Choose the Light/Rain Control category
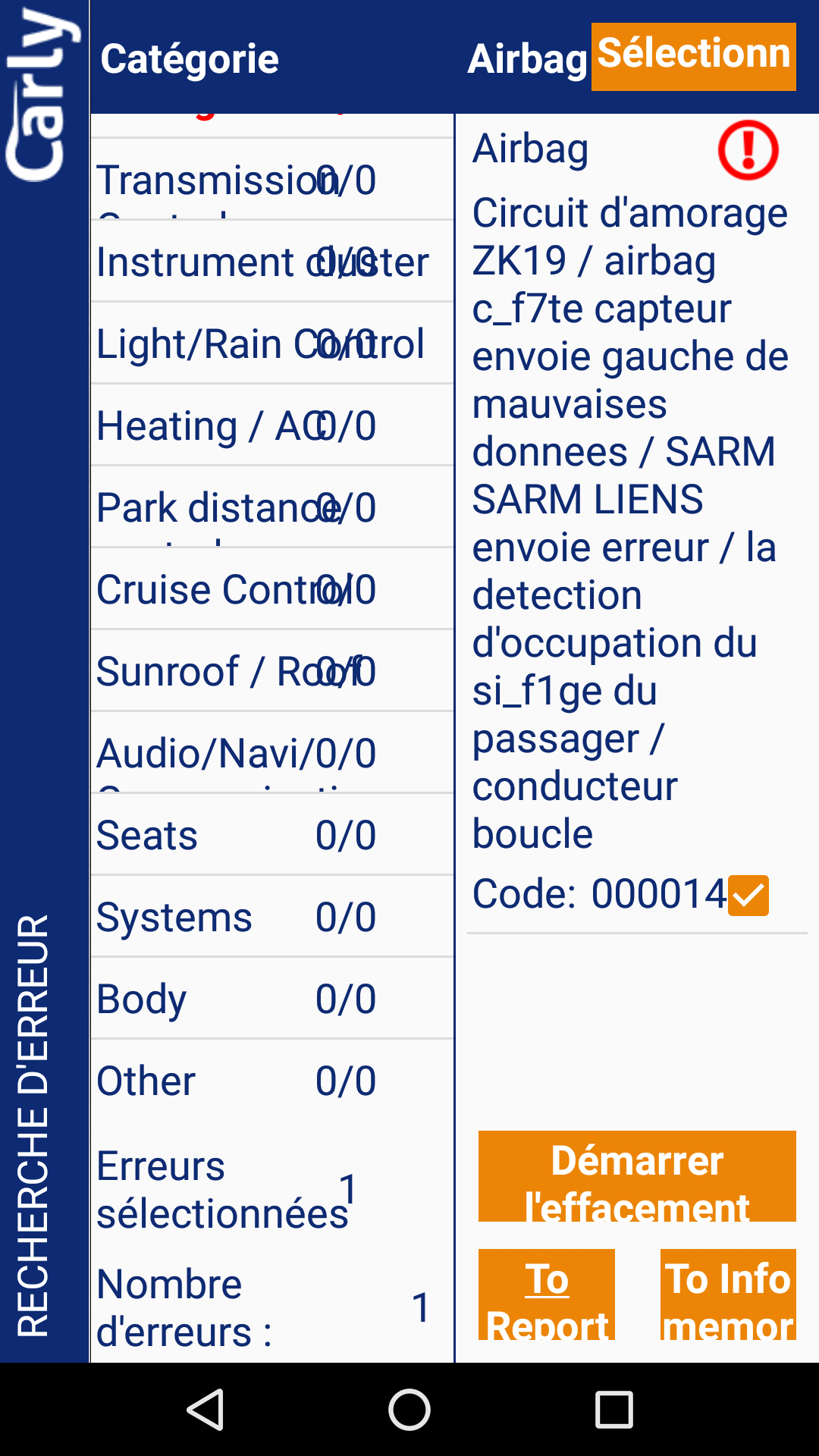Viewport: 819px width, 1456px height. pos(271,344)
